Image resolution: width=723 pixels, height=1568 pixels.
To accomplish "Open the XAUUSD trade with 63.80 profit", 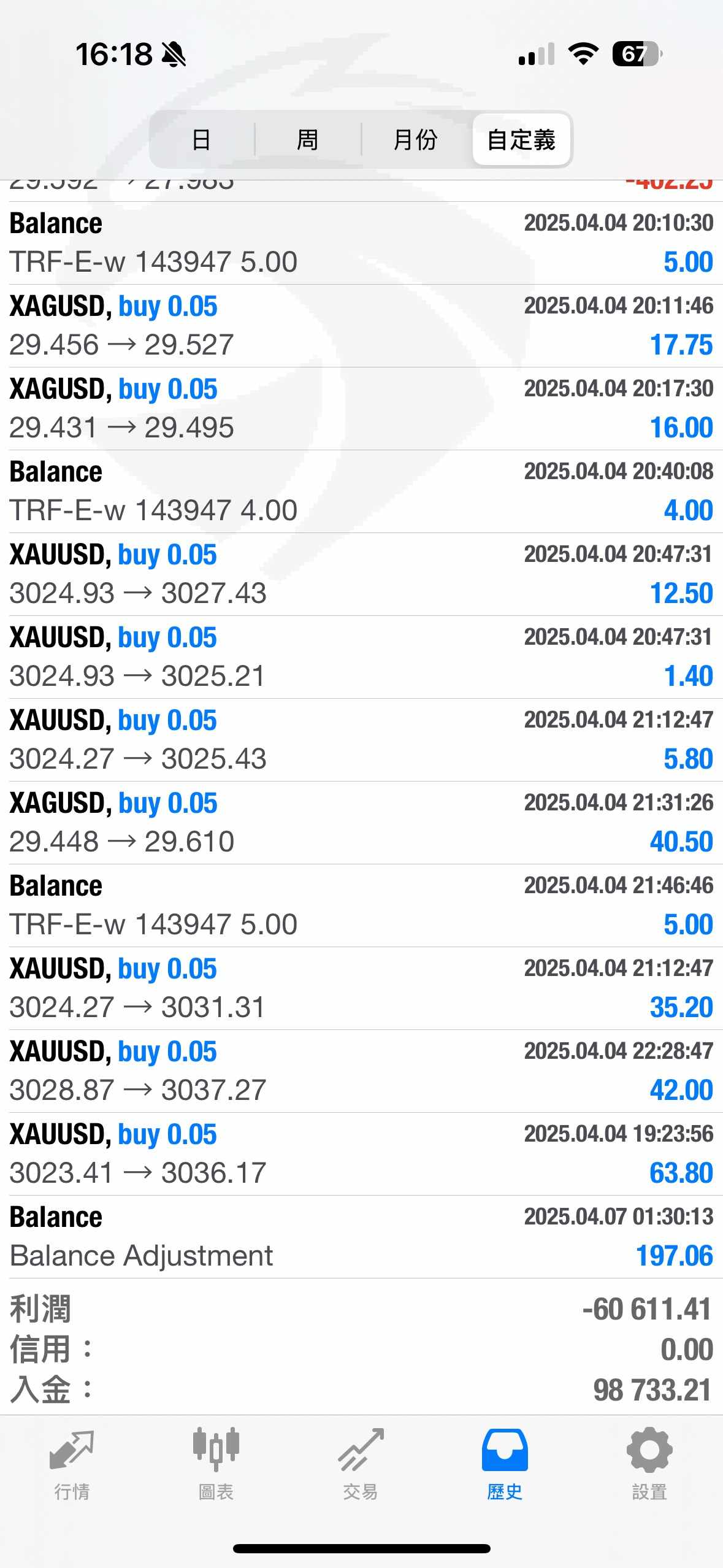I will (361, 1154).
